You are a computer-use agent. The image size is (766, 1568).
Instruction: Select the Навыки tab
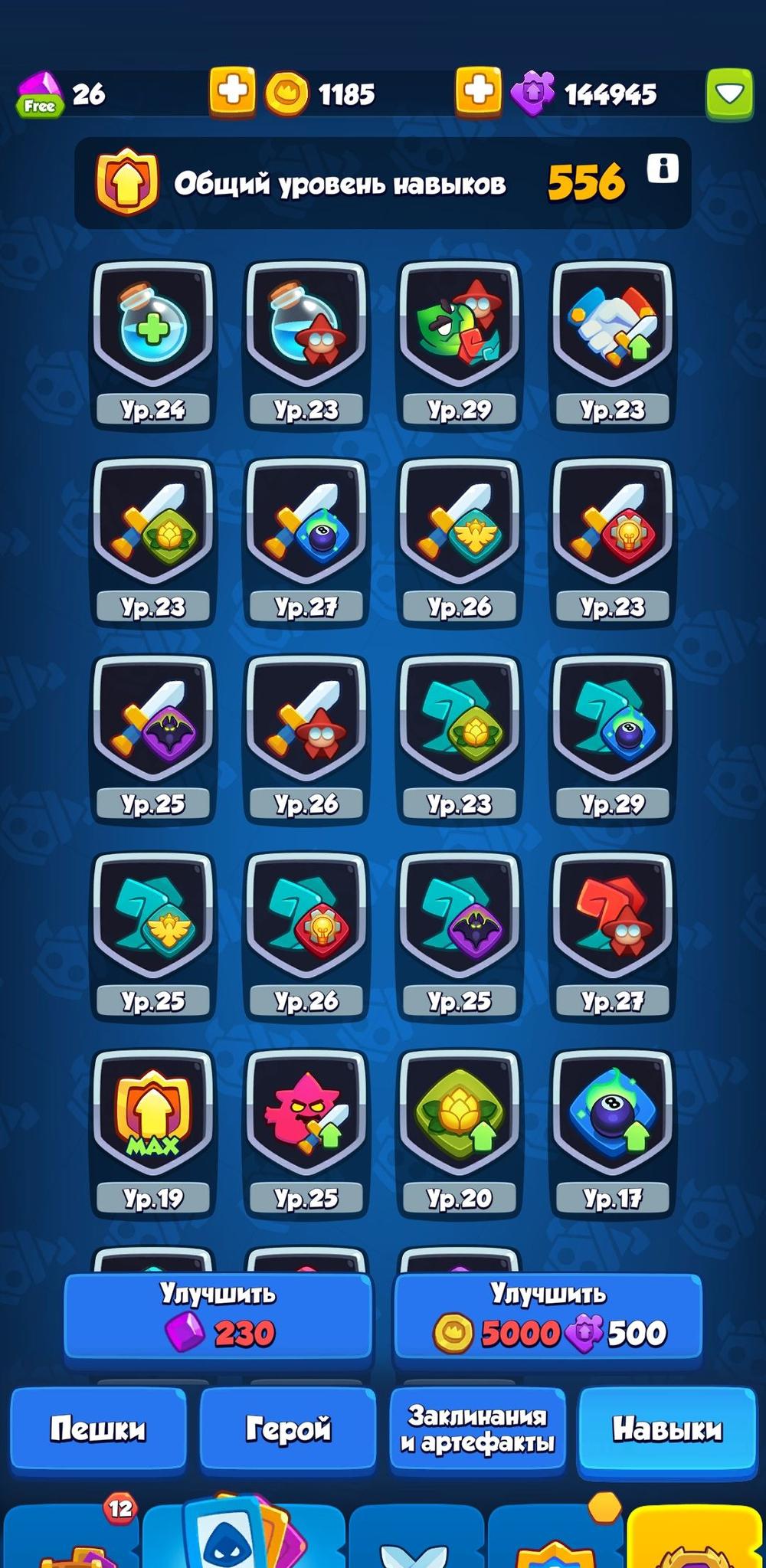pos(667,1429)
